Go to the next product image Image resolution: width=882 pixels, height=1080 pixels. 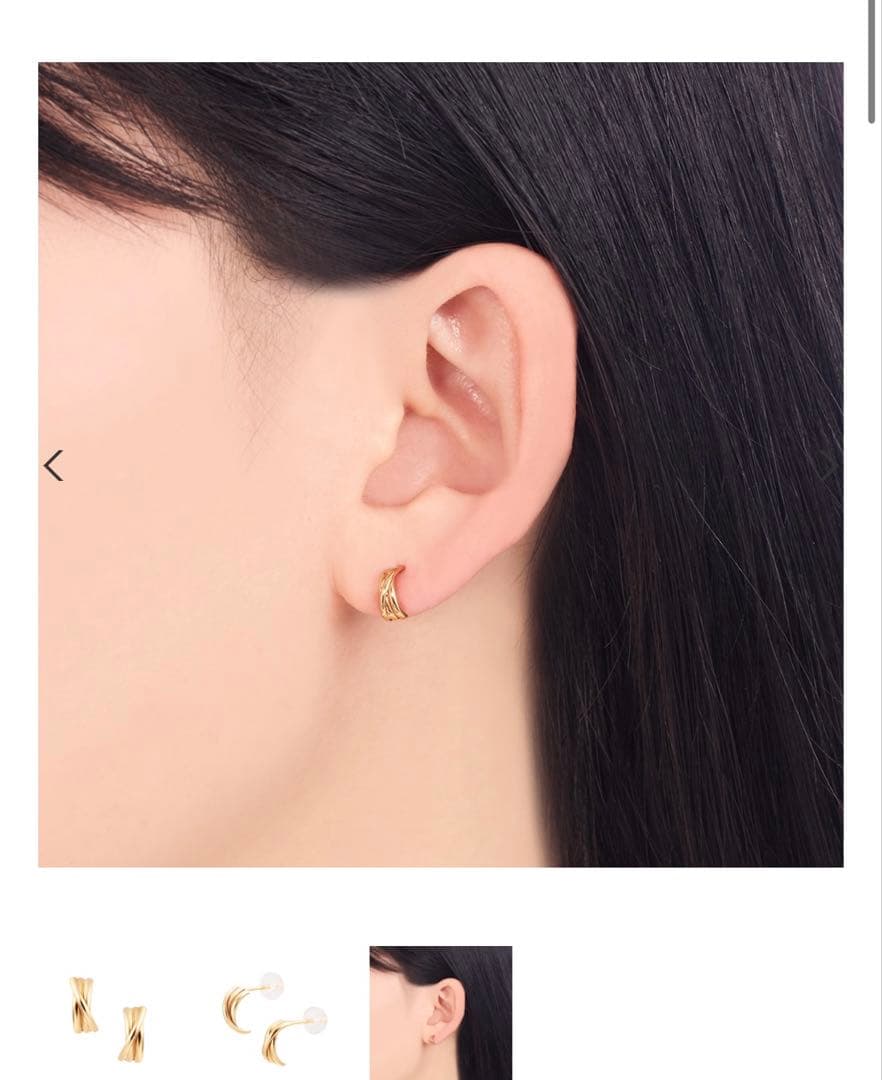click(x=827, y=466)
